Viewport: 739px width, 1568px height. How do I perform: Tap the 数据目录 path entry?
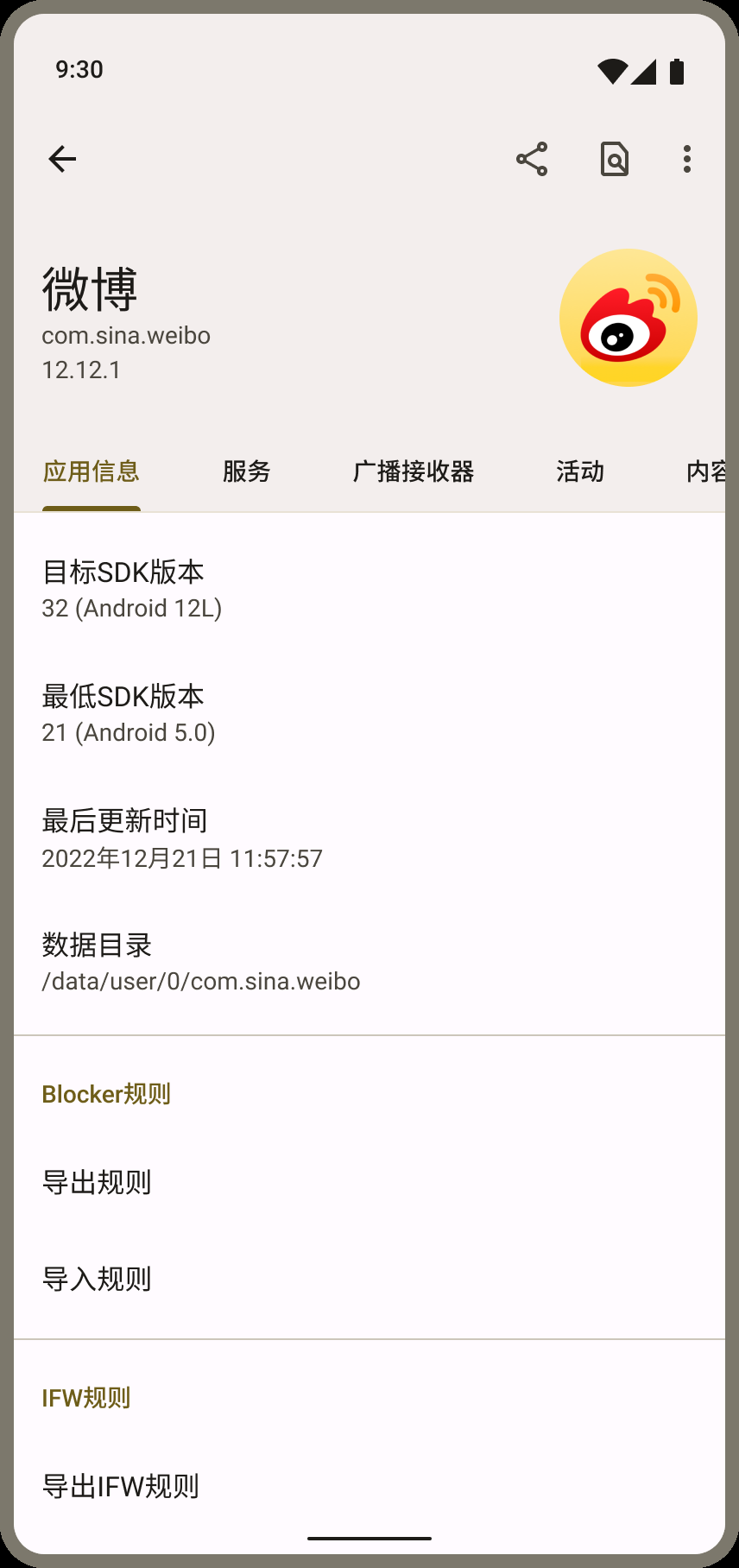click(x=202, y=962)
